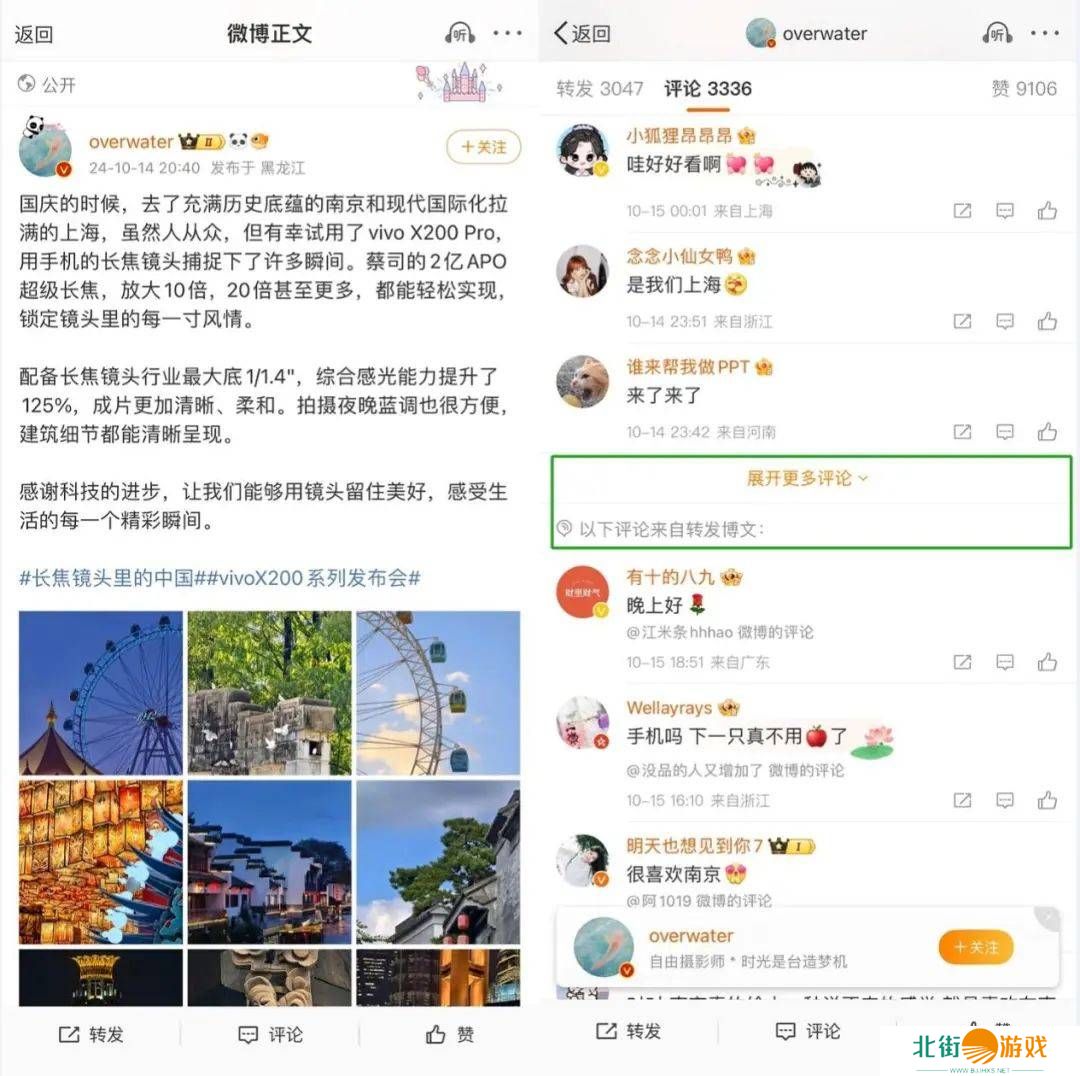The height and width of the screenshot is (1076, 1080).
Task: Repost 谁来帮我做PPT's comment
Action: pos(962,432)
